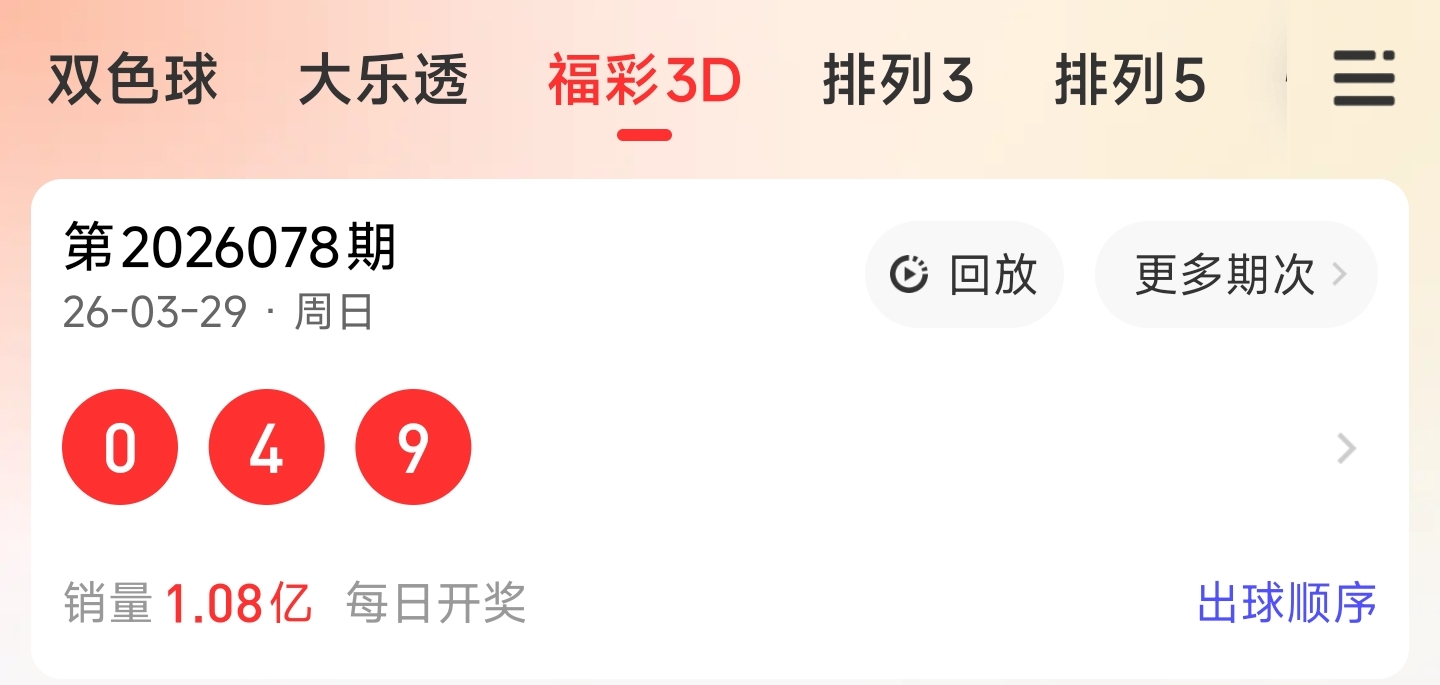View 出球顺序 ball draw order
This screenshot has height=685, width=1440.
[x=1287, y=603]
